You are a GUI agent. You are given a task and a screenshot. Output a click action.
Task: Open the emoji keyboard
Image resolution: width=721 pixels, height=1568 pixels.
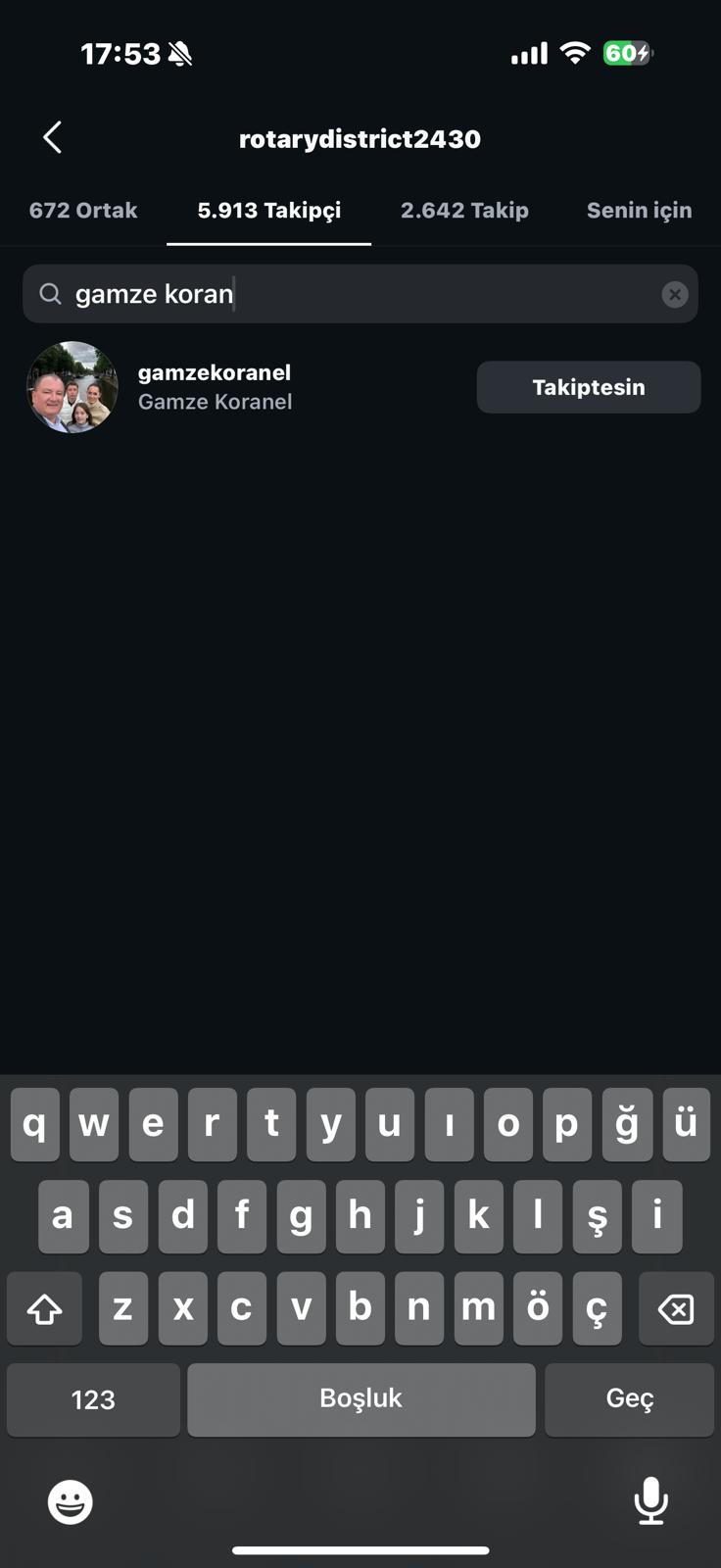click(x=71, y=1501)
